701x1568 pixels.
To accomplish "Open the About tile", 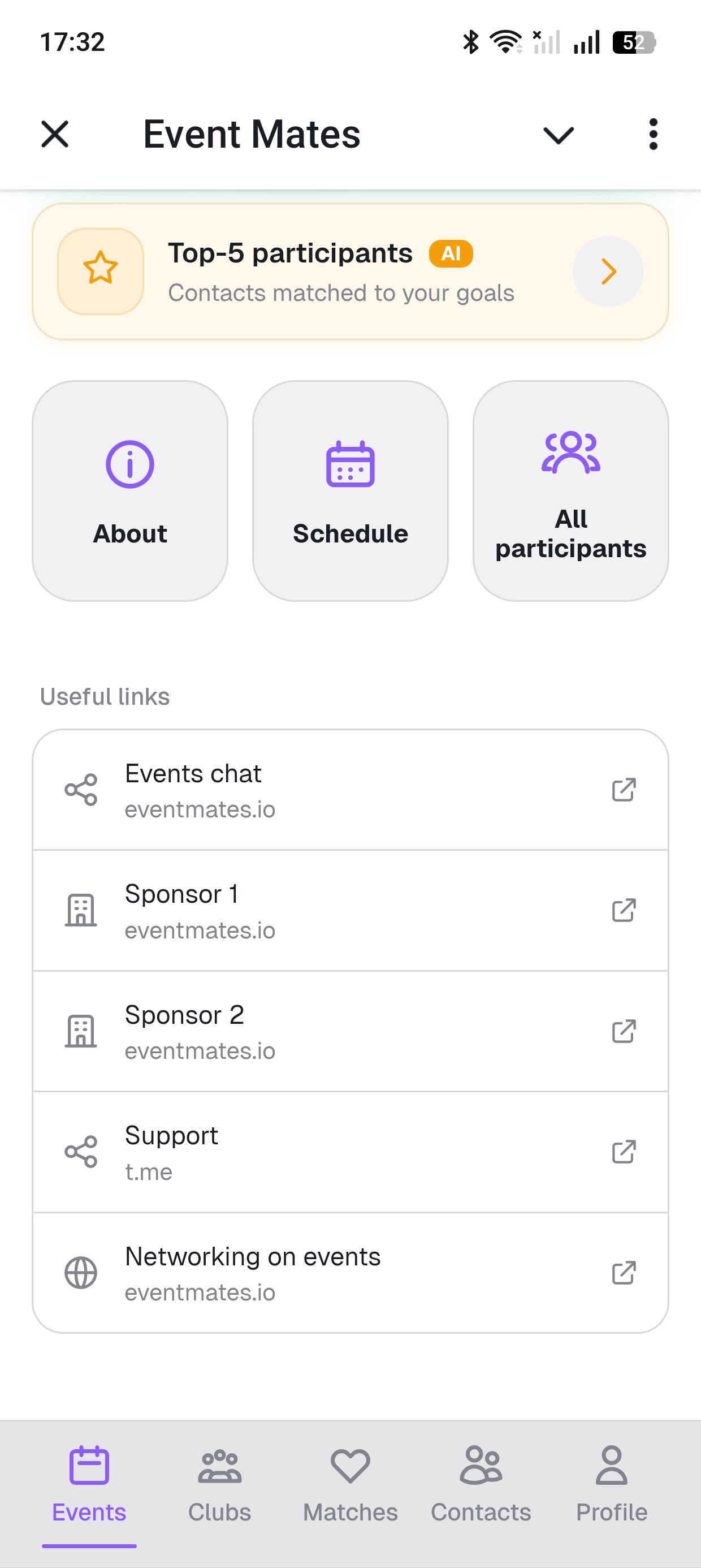I will tap(130, 490).
